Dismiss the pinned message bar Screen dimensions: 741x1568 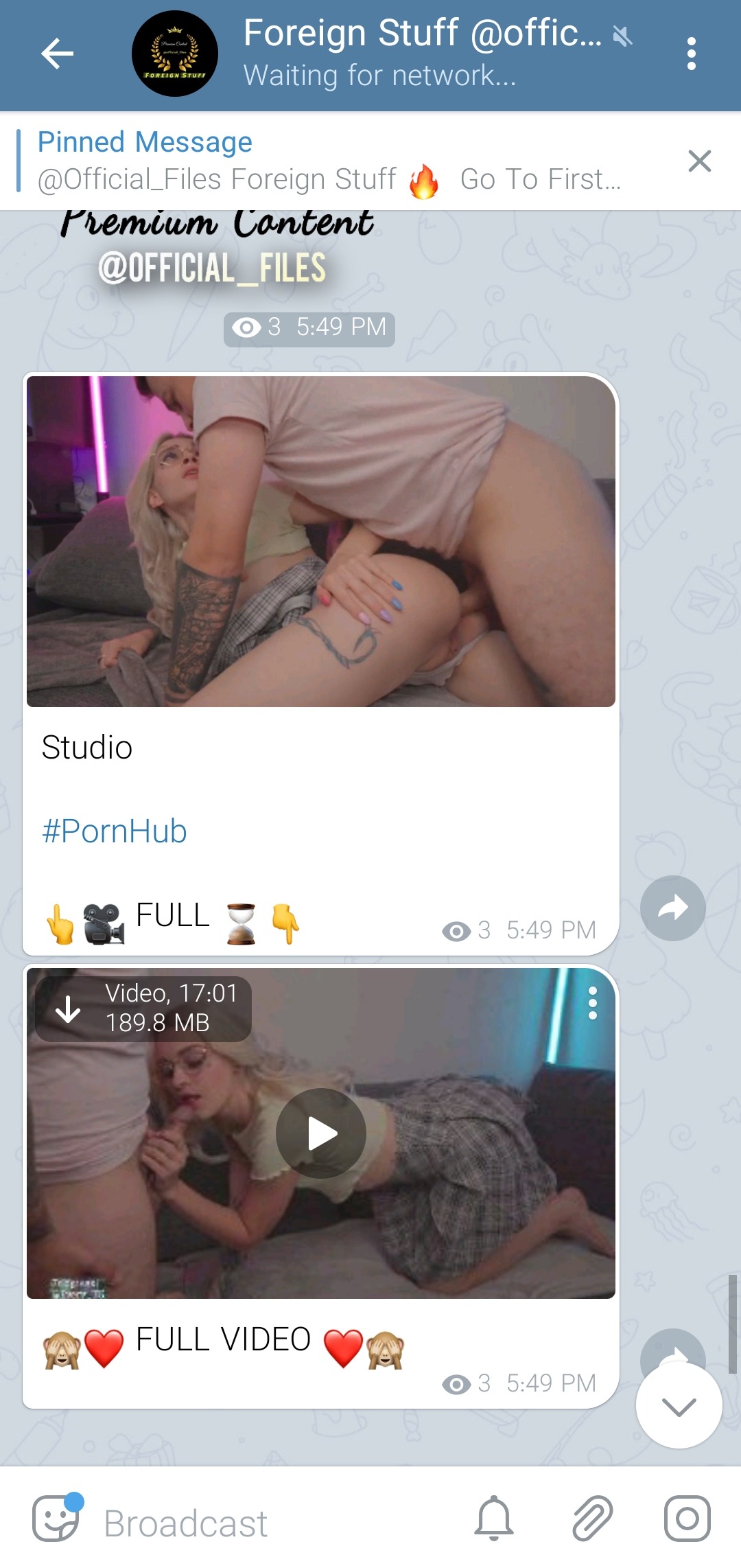pos(699,161)
